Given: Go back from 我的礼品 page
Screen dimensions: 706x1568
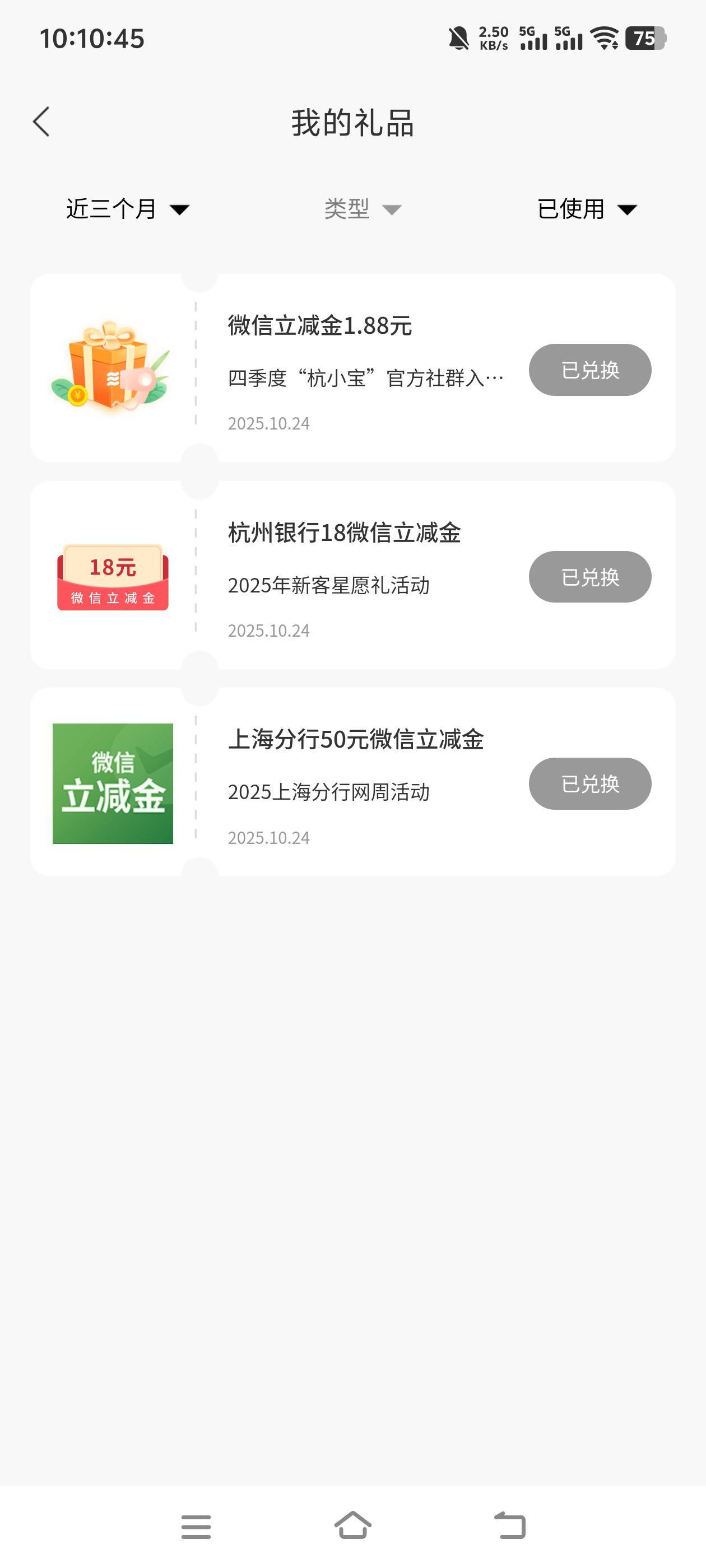Looking at the screenshot, I should coord(41,122).
